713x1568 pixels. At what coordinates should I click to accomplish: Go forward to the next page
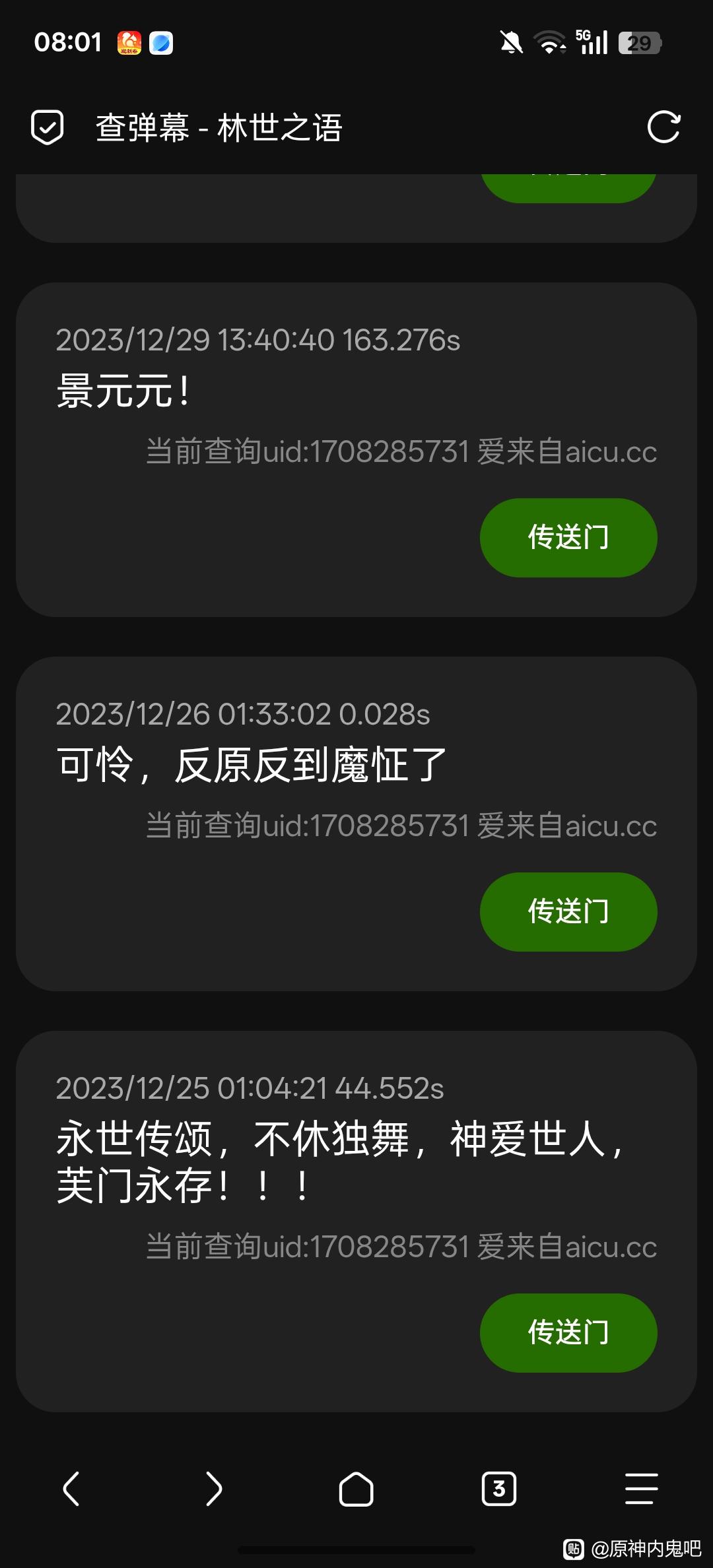click(213, 1489)
